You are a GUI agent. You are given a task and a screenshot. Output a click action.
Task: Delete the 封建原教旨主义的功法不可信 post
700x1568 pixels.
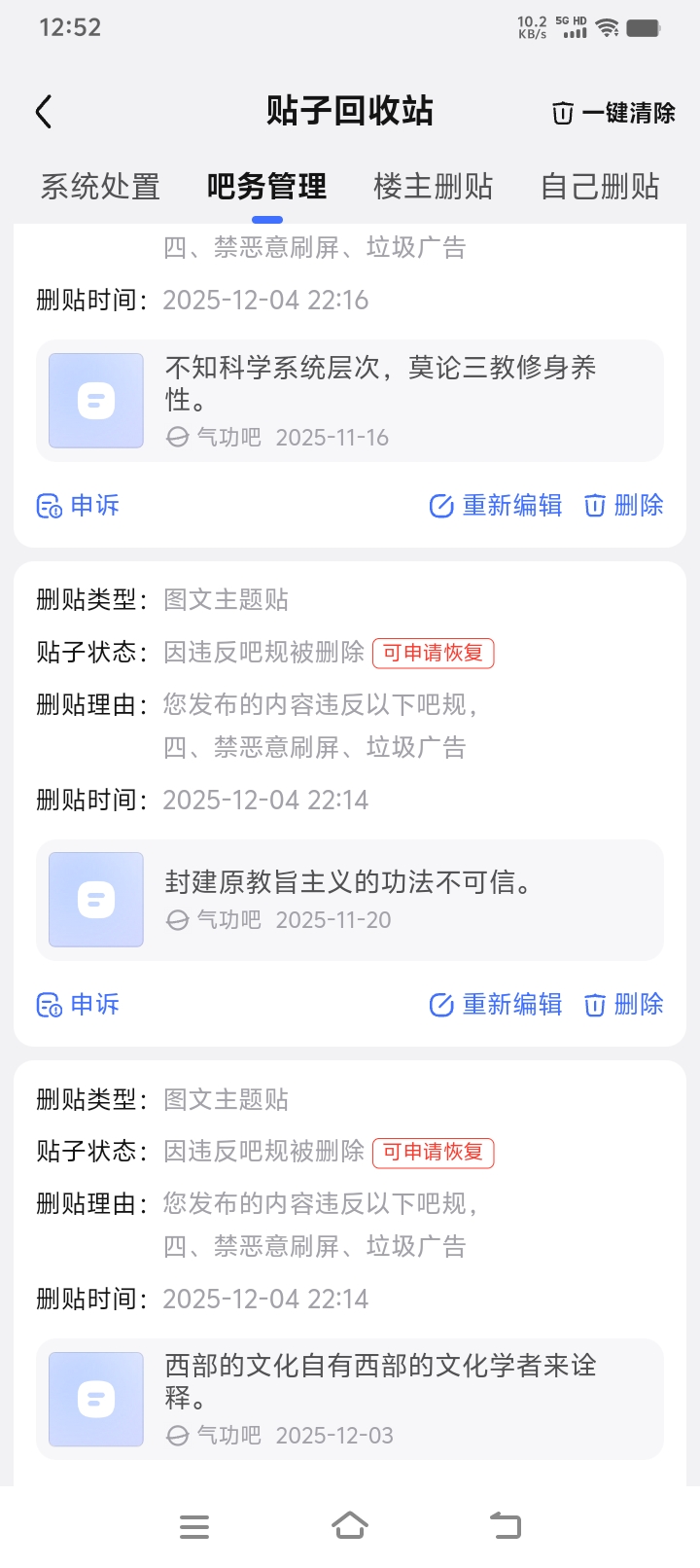coord(623,1005)
